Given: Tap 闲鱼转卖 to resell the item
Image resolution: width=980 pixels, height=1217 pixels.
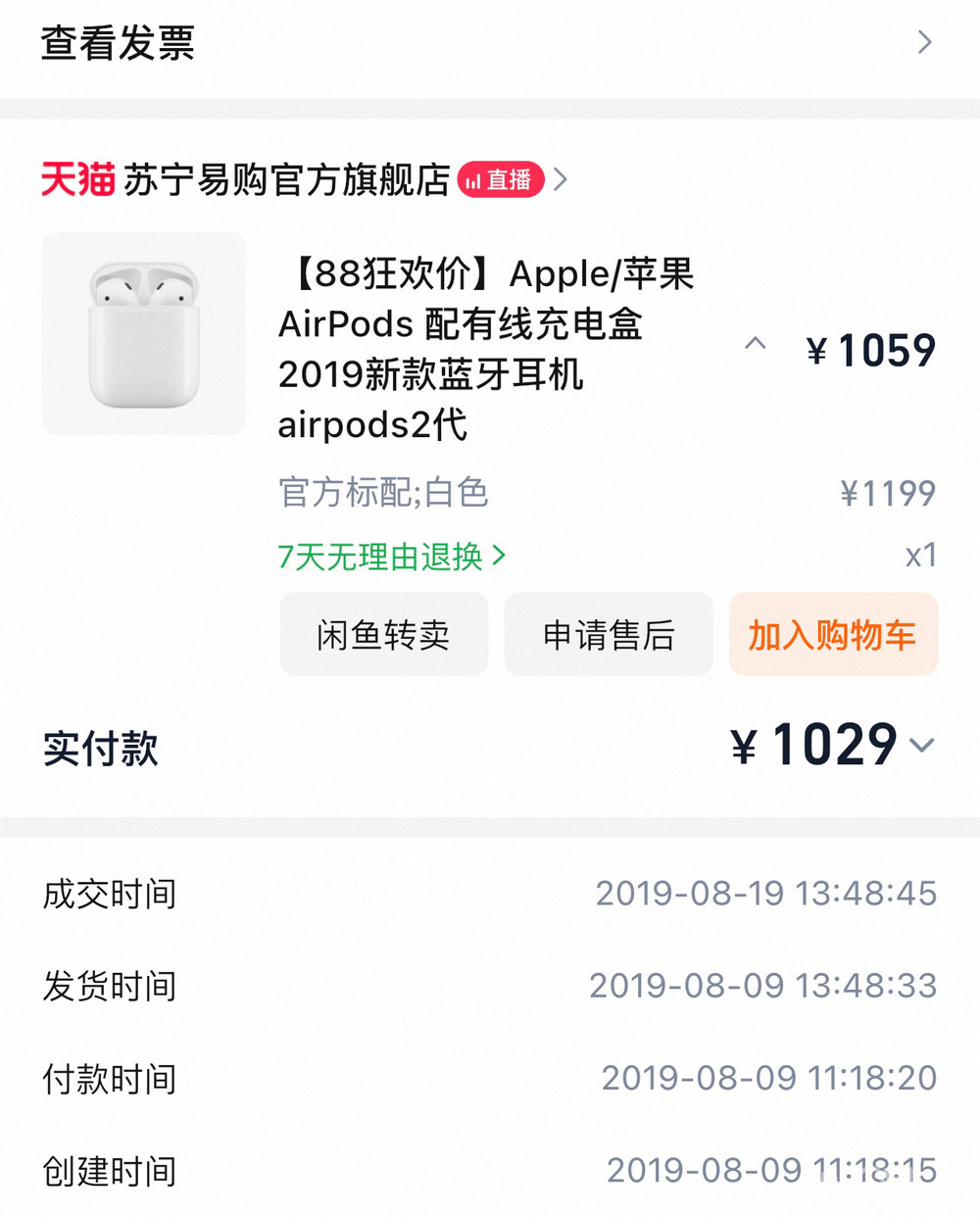Looking at the screenshot, I should 383,635.
